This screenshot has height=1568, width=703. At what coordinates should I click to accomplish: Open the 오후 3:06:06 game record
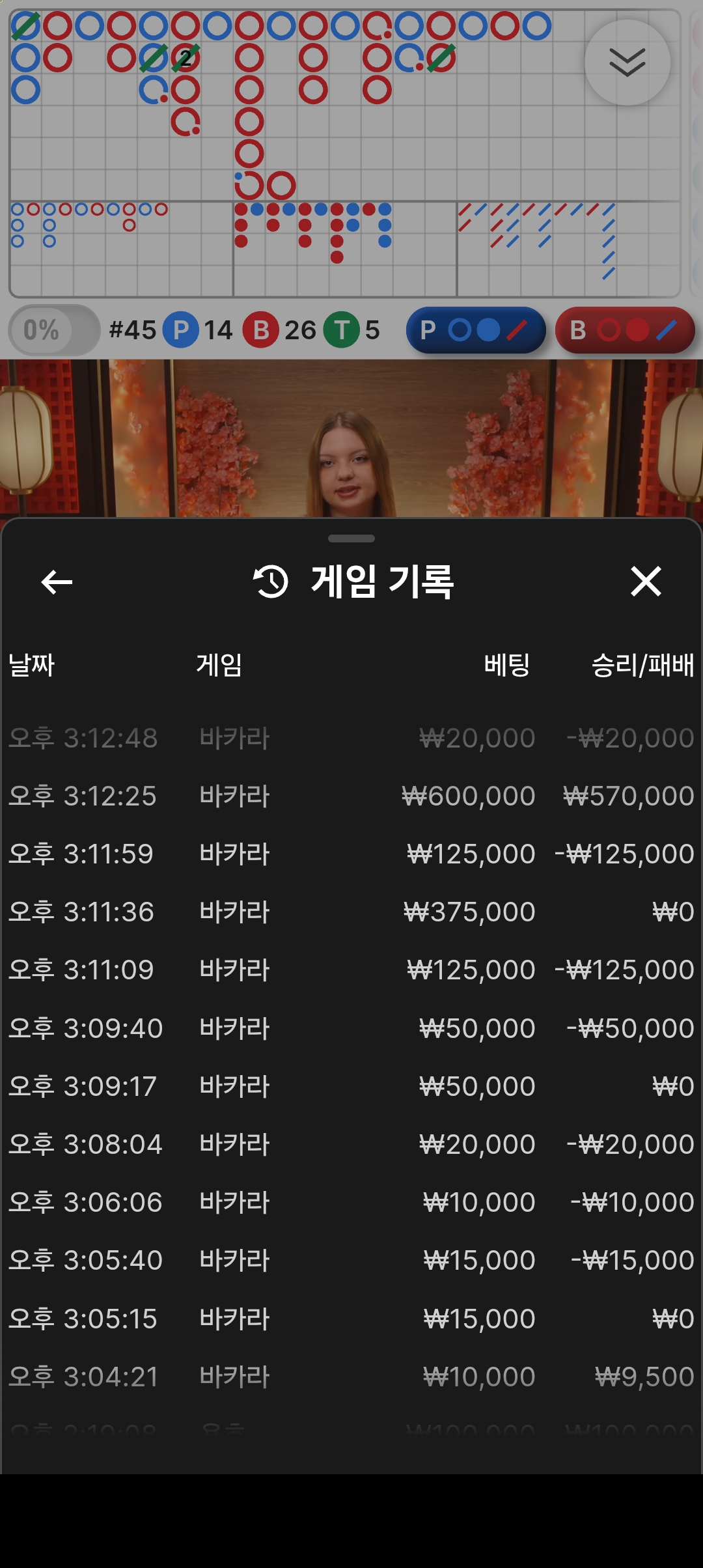pos(351,1202)
